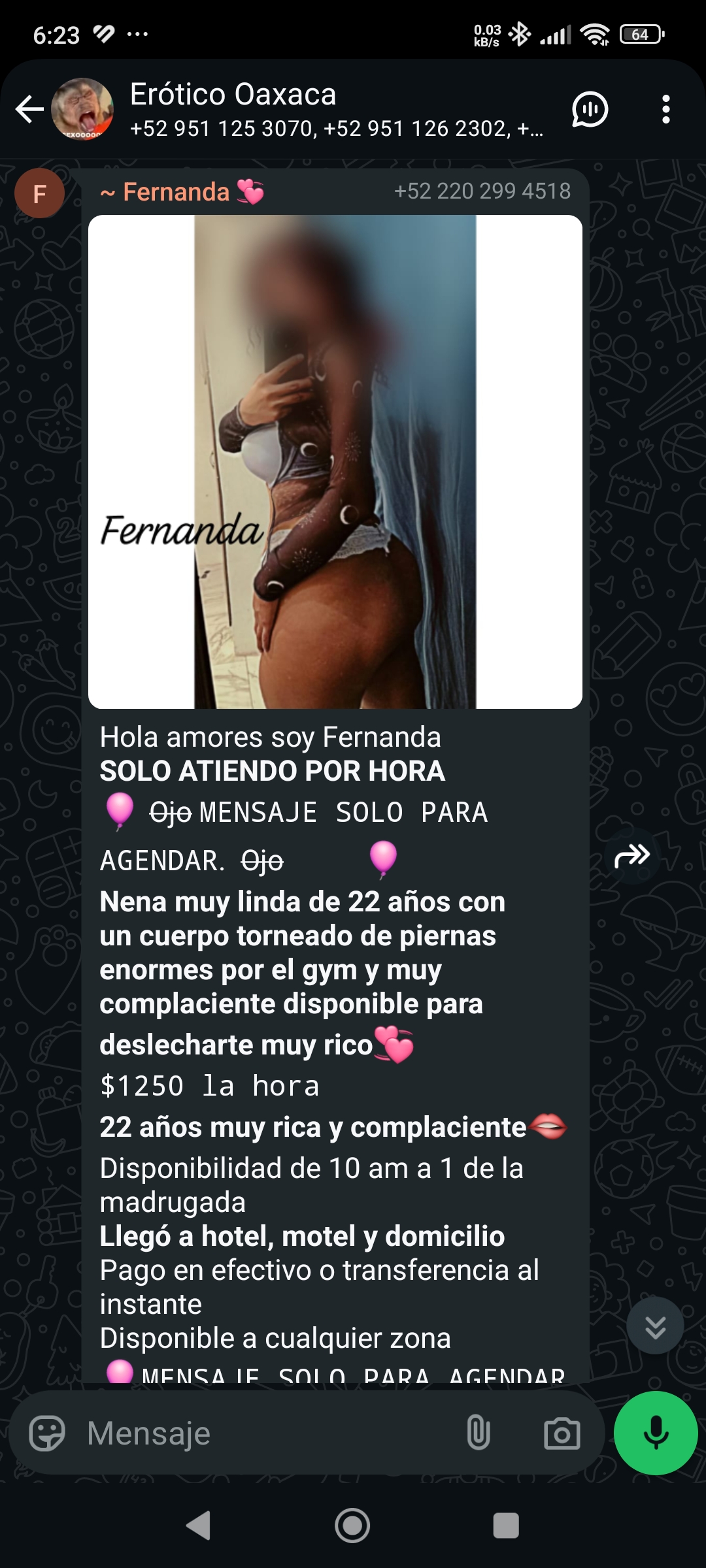The image size is (706, 1568).
Task: Open the camera from the message bar
Action: click(562, 1433)
